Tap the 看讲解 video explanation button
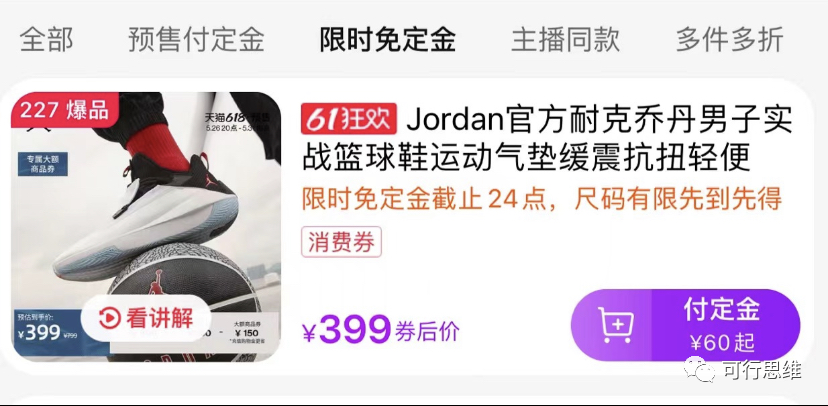Viewport: 828px width, 406px height. pyautogui.click(x=146, y=319)
